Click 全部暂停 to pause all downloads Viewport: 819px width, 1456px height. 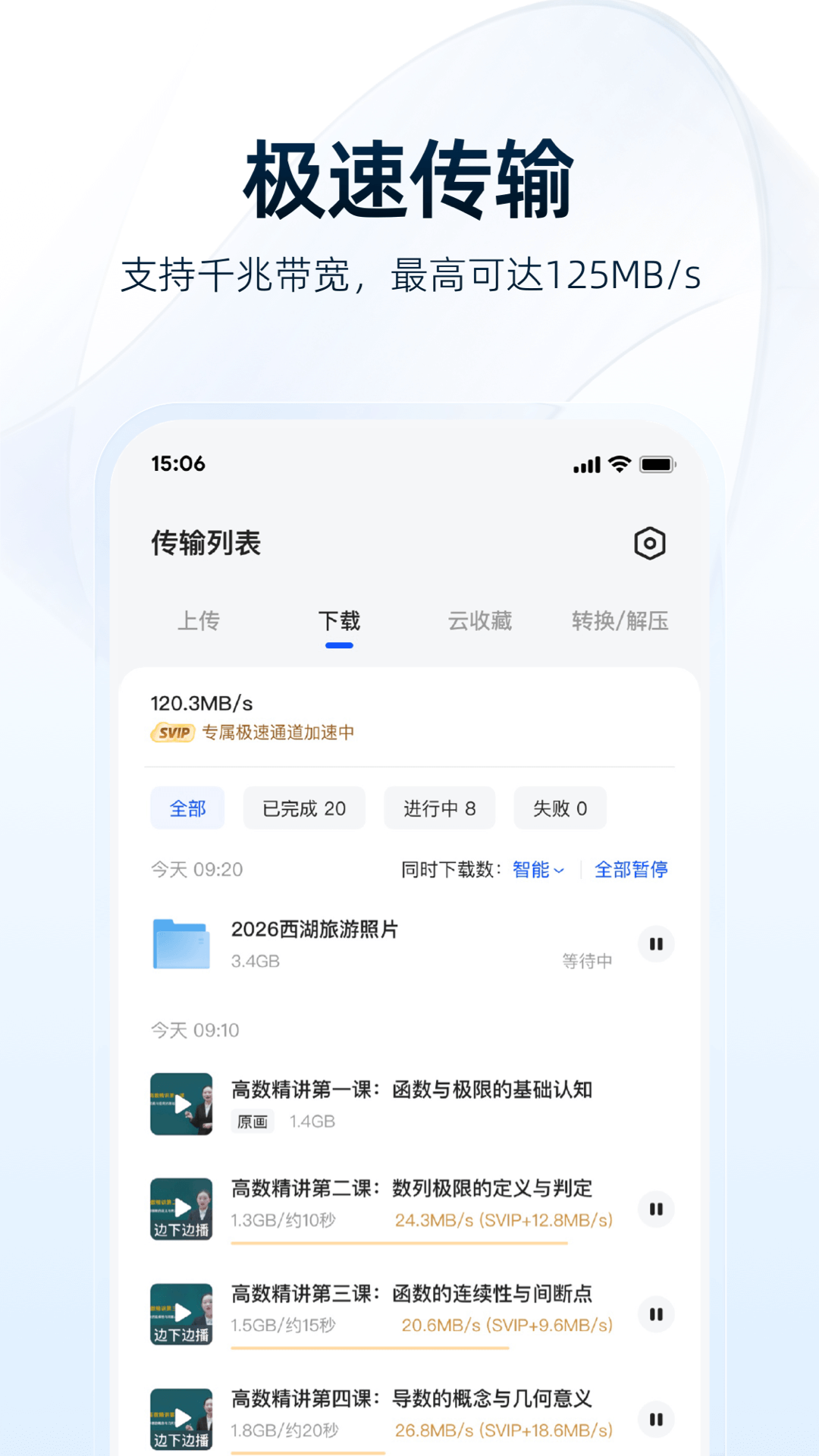(631, 870)
